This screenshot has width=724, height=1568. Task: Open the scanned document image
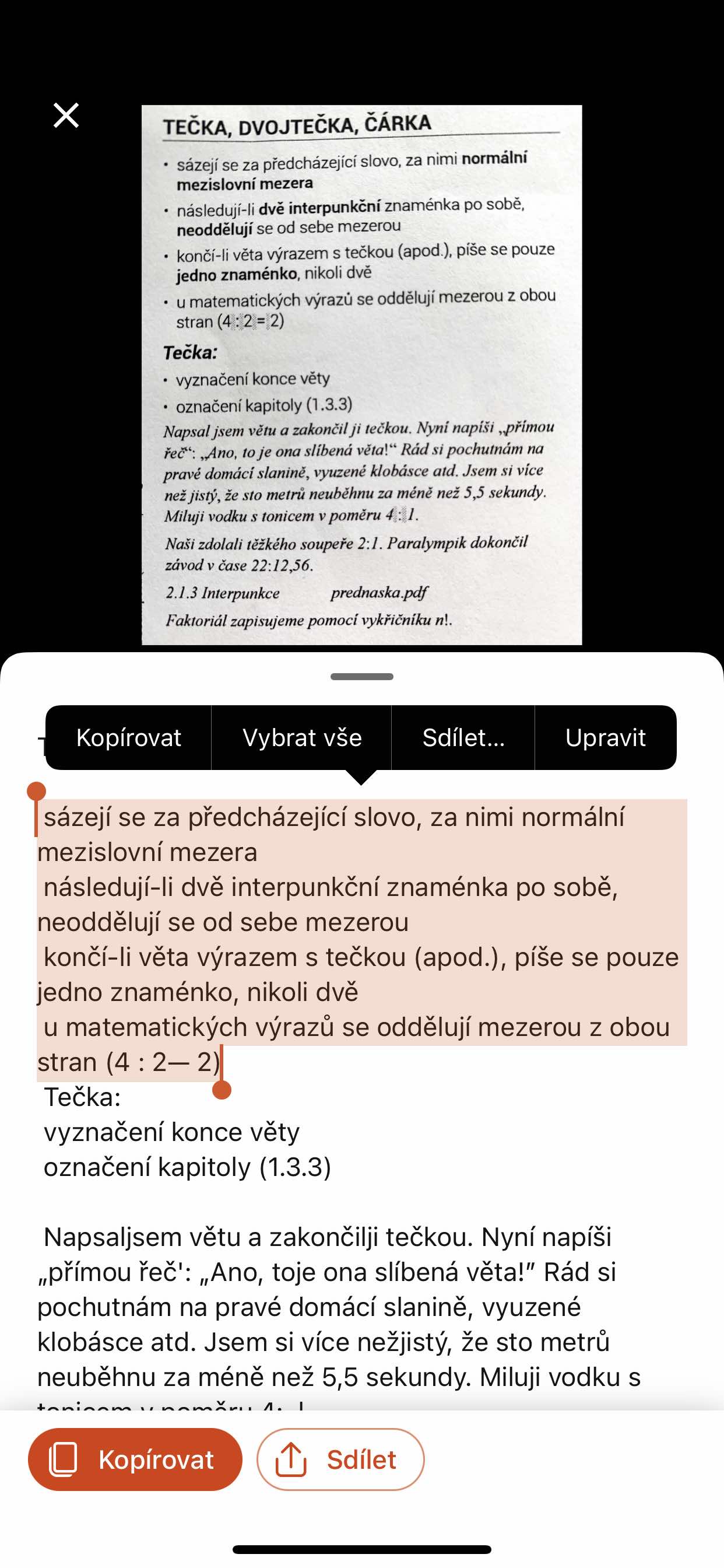[x=361, y=374]
